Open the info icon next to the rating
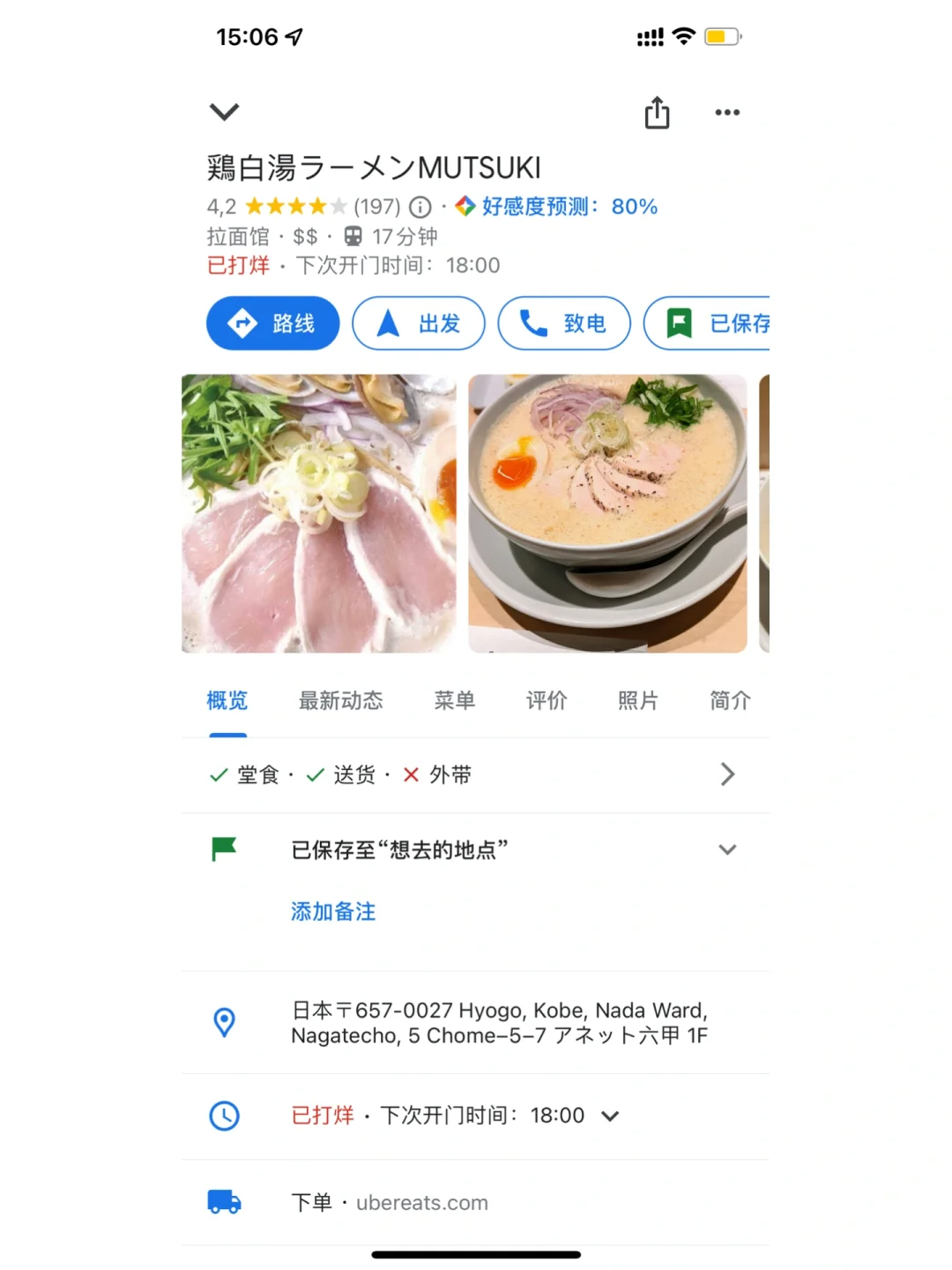The image size is (952, 1270). [x=420, y=207]
